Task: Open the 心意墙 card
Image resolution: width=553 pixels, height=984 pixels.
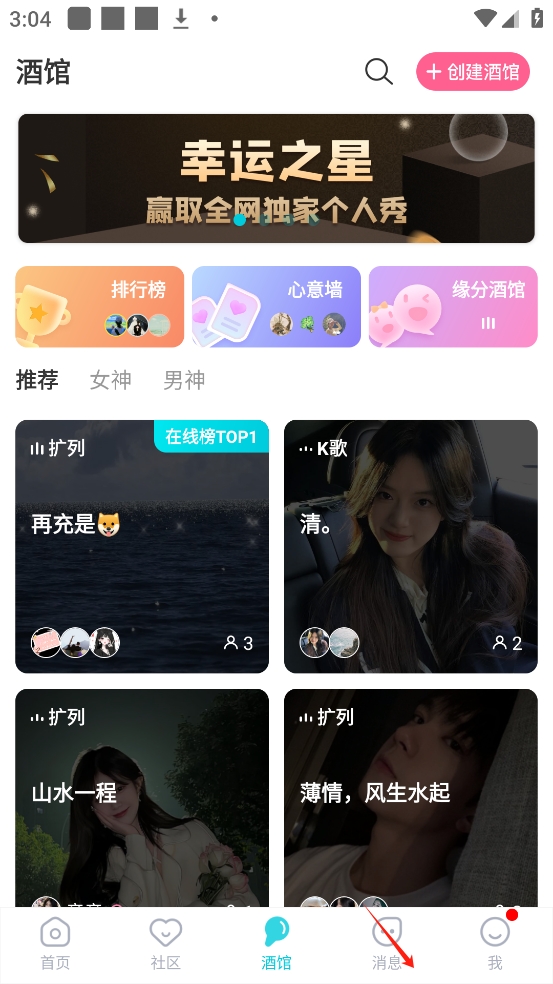Action: 276,306
